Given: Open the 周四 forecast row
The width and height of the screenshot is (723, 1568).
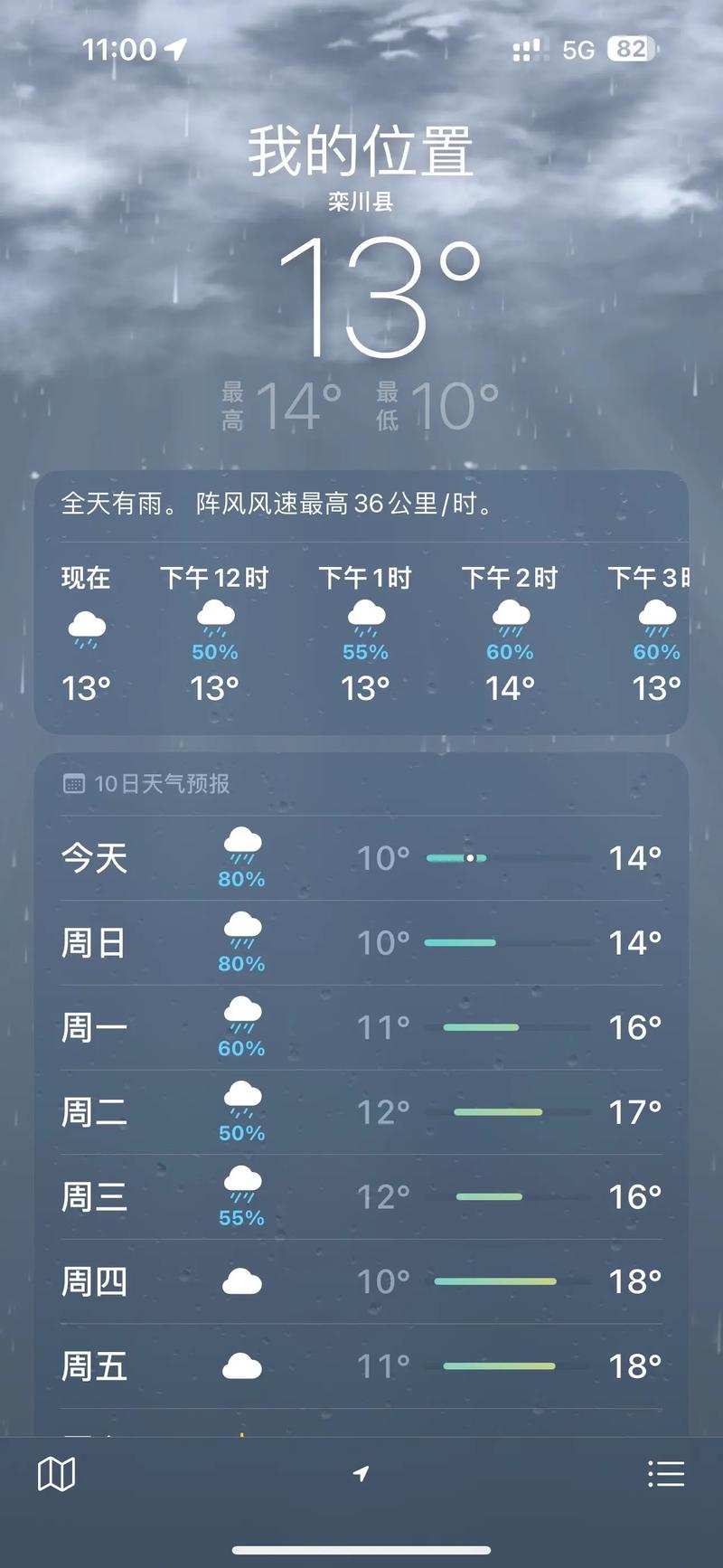Looking at the screenshot, I should (x=361, y=1282).
